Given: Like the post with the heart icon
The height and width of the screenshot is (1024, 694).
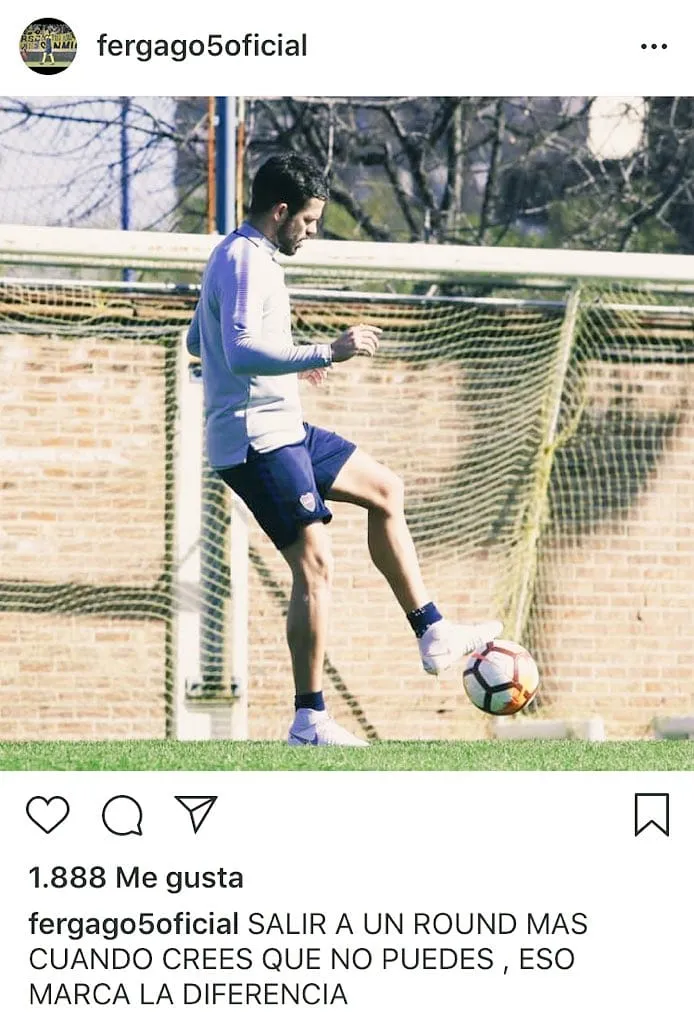Looking at the screenshot, I should point(47,815).
